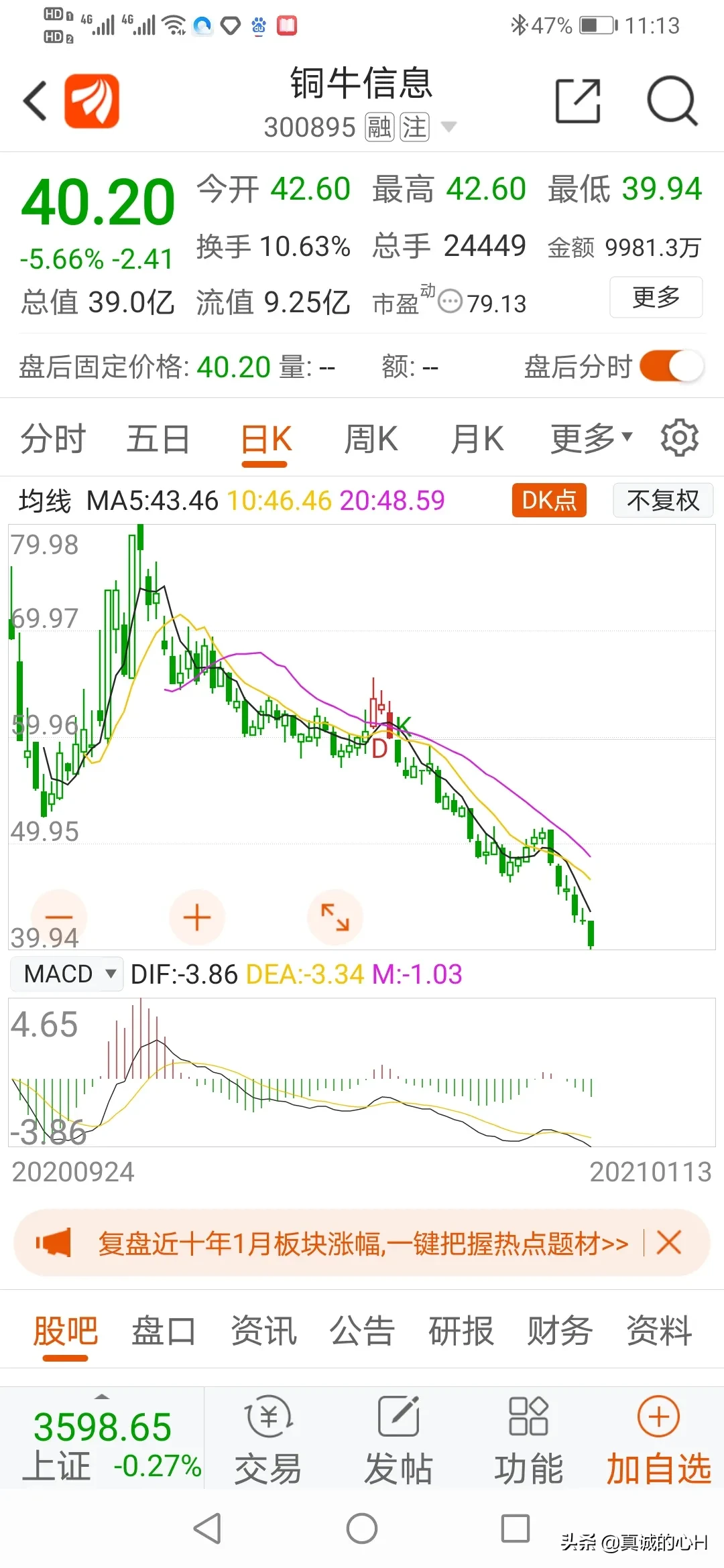Open the 公告 tab

coord(362,1331)
